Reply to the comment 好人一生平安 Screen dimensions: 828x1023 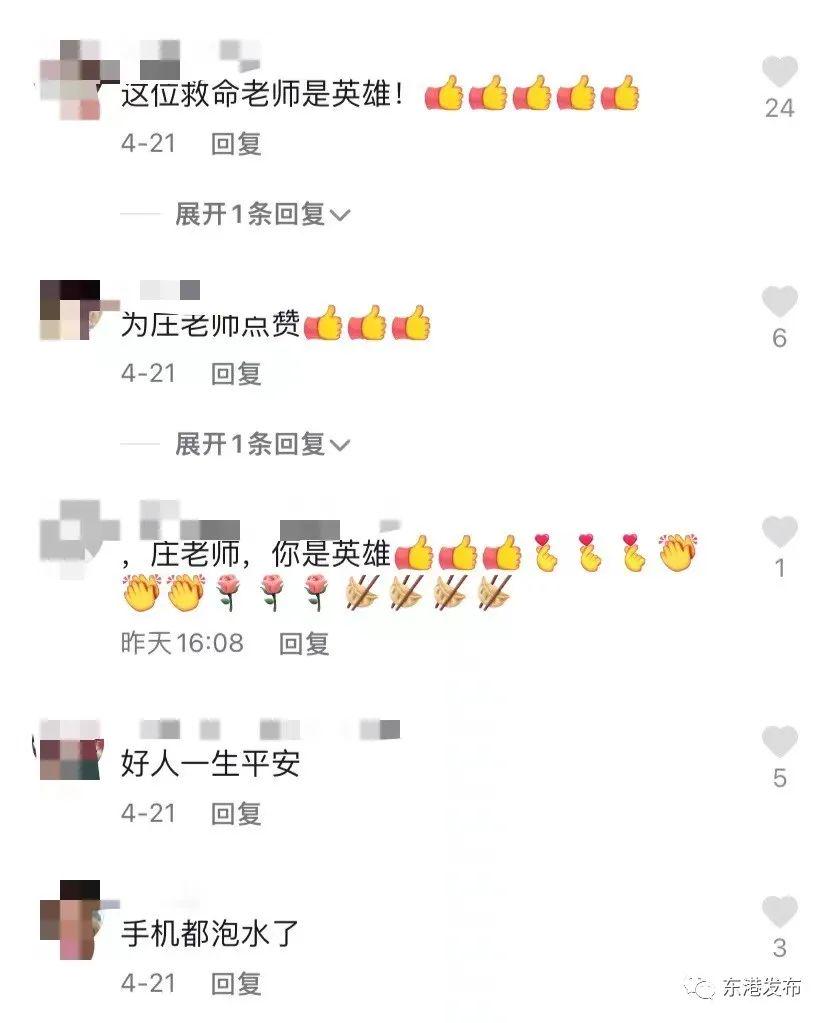(236, 813)
